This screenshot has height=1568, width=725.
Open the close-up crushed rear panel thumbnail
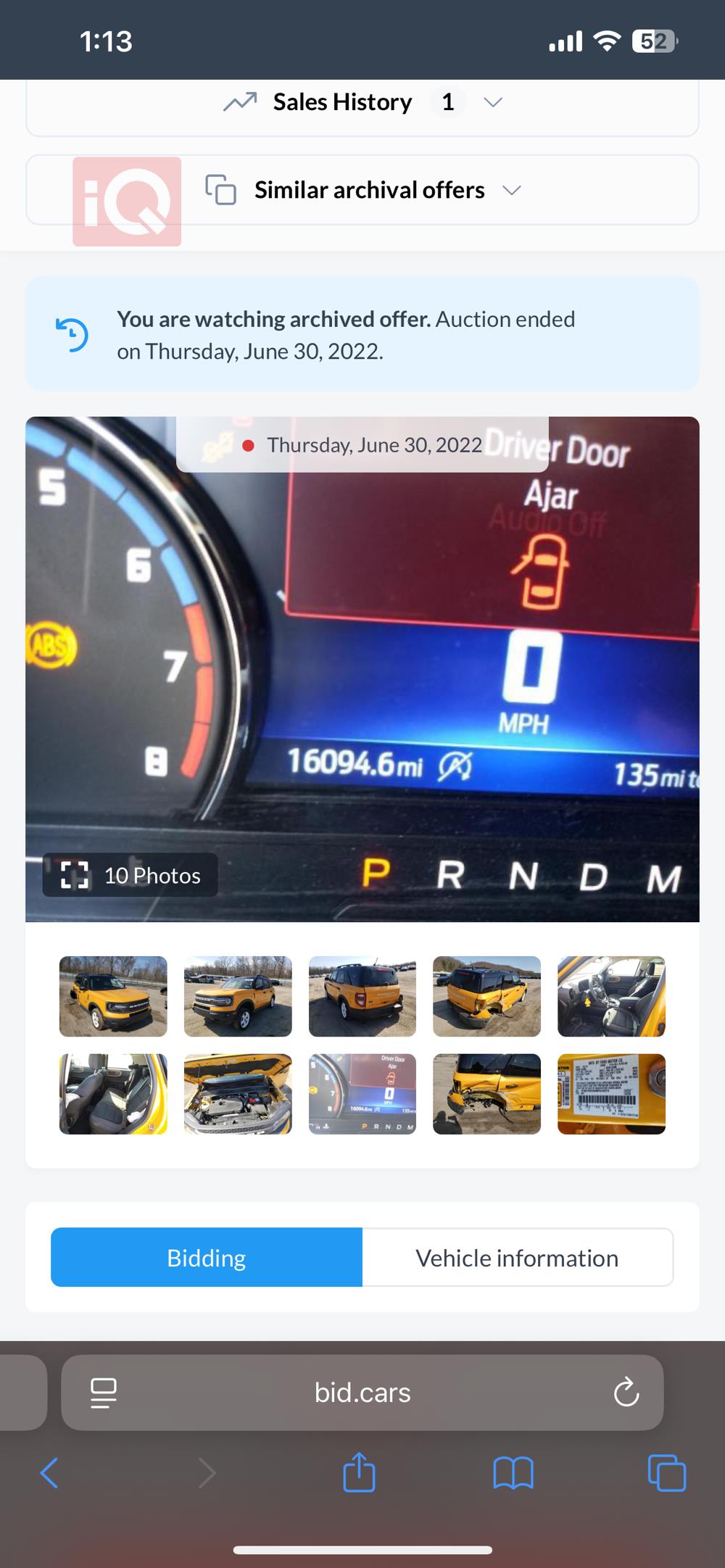(x=486, y=1093)
